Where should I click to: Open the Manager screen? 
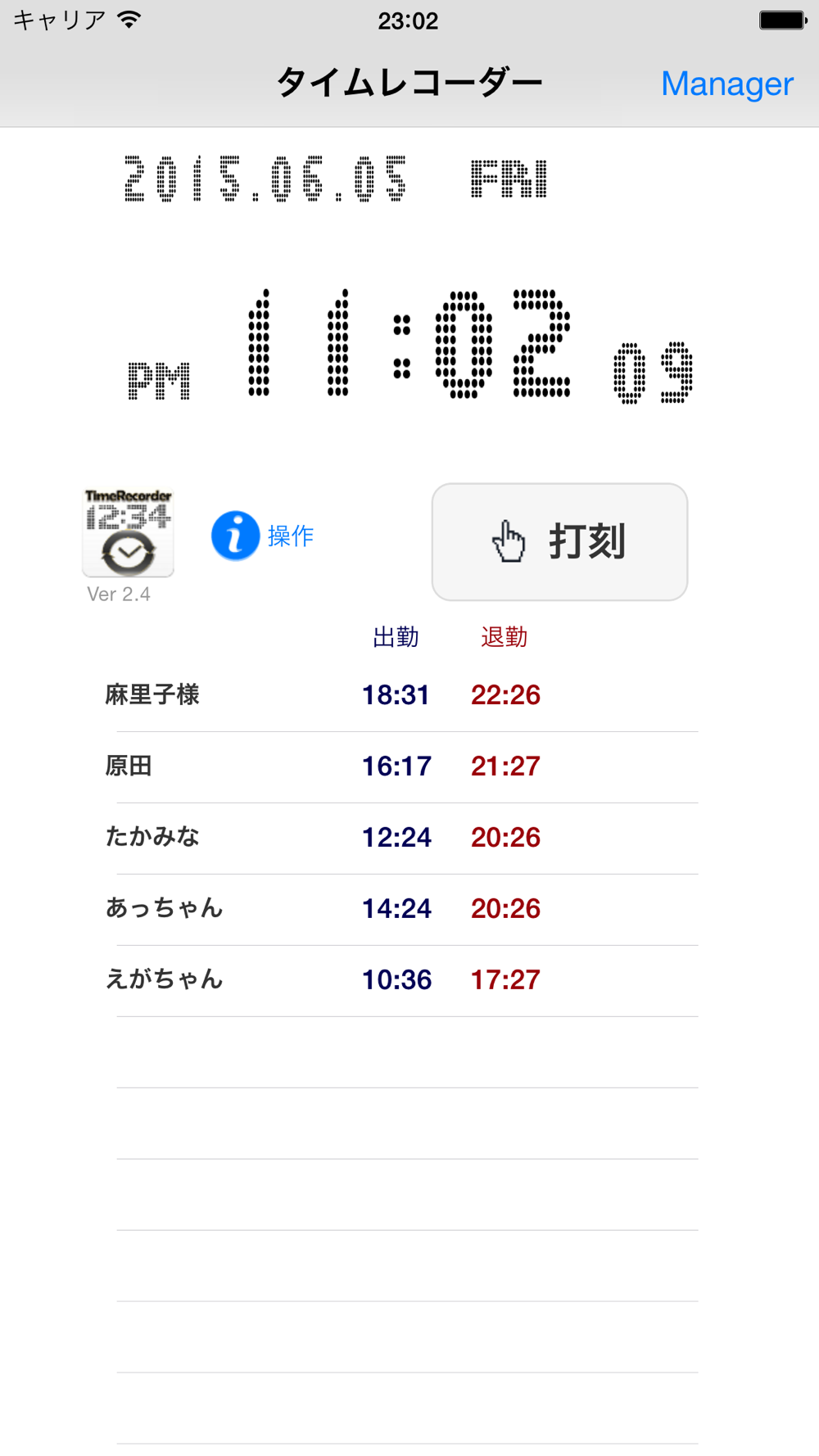726,84
